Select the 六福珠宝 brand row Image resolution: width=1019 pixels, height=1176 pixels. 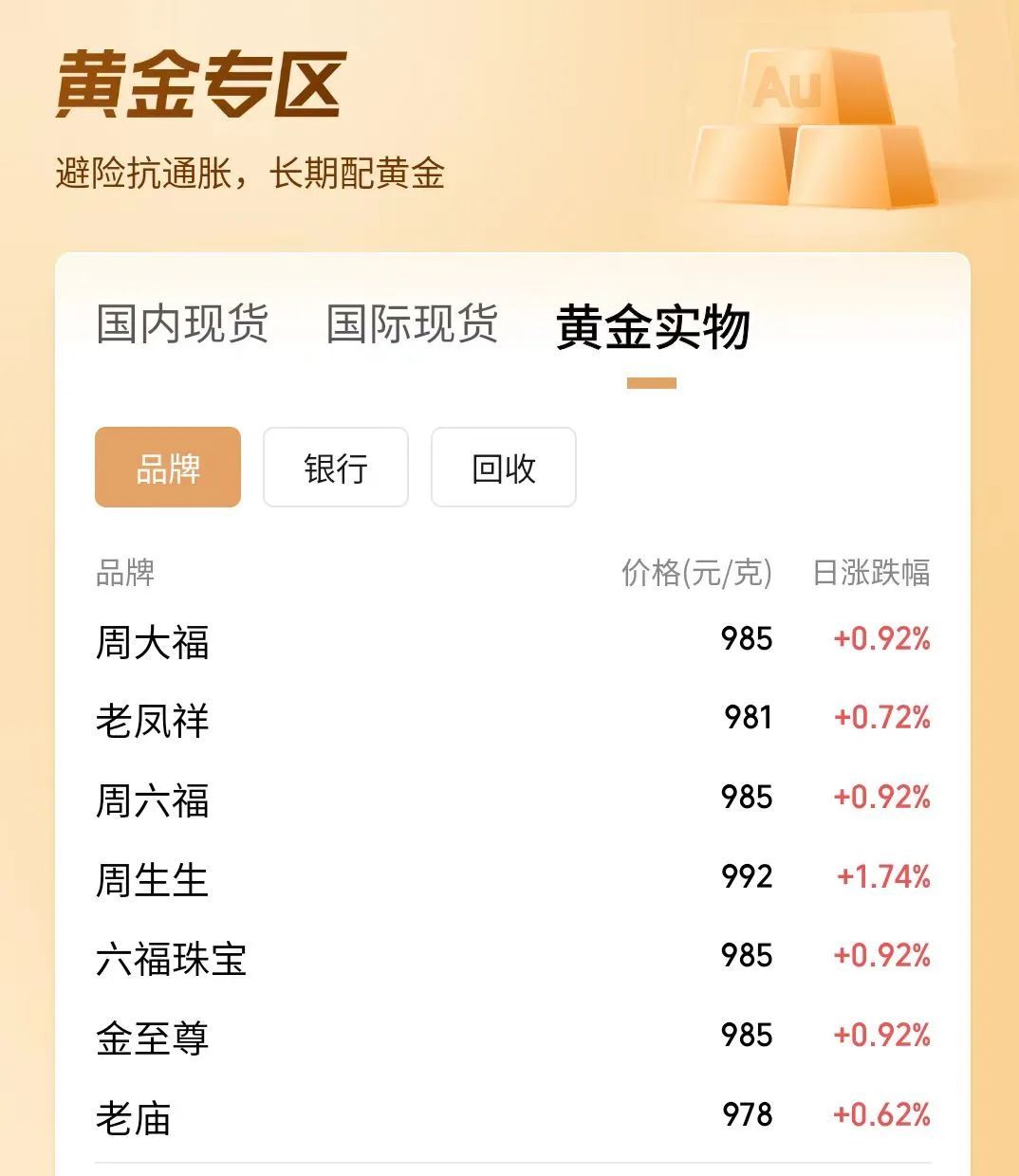coord(171,959)
